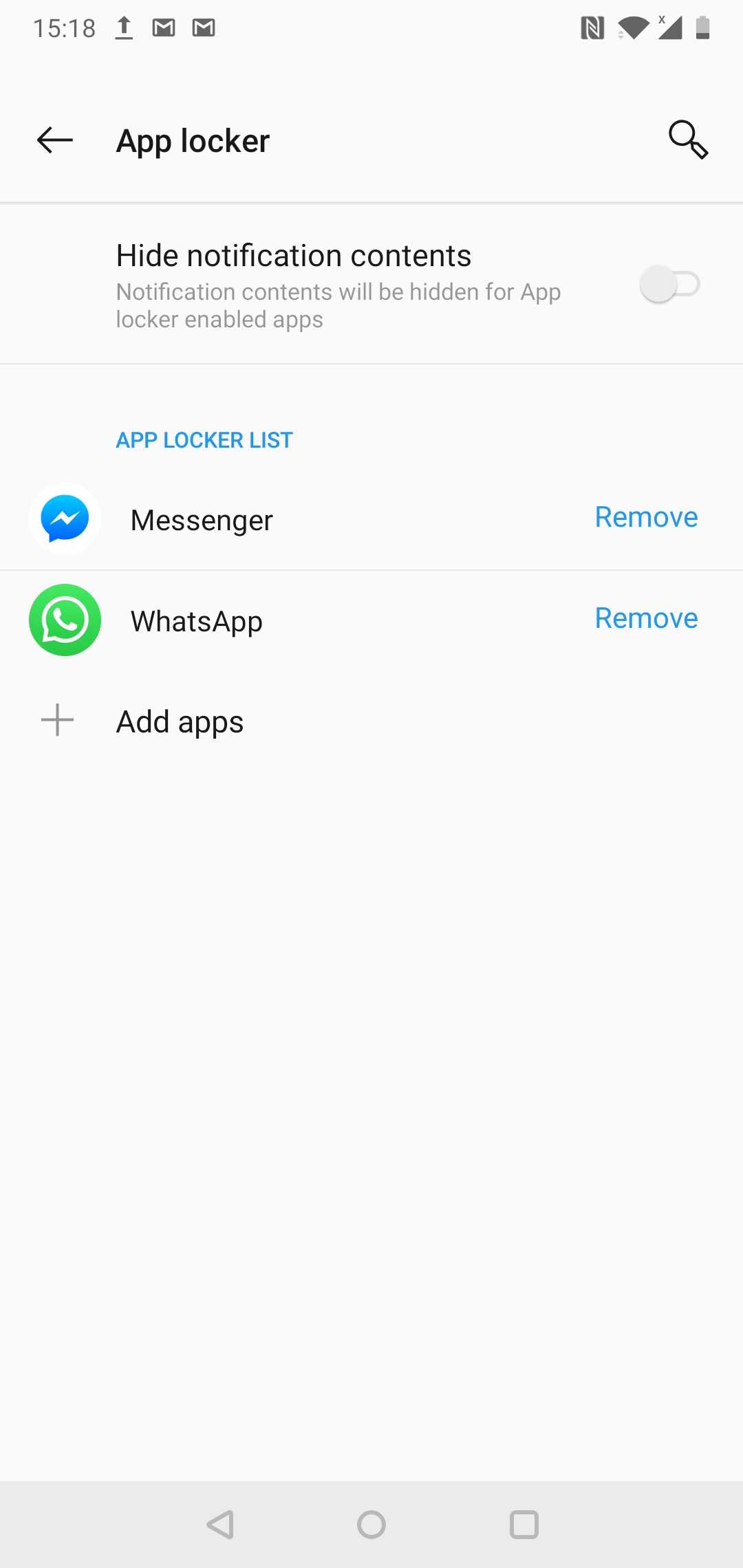
Task: Remove WhatsApp from app locker list
Action: coord(645,618)
